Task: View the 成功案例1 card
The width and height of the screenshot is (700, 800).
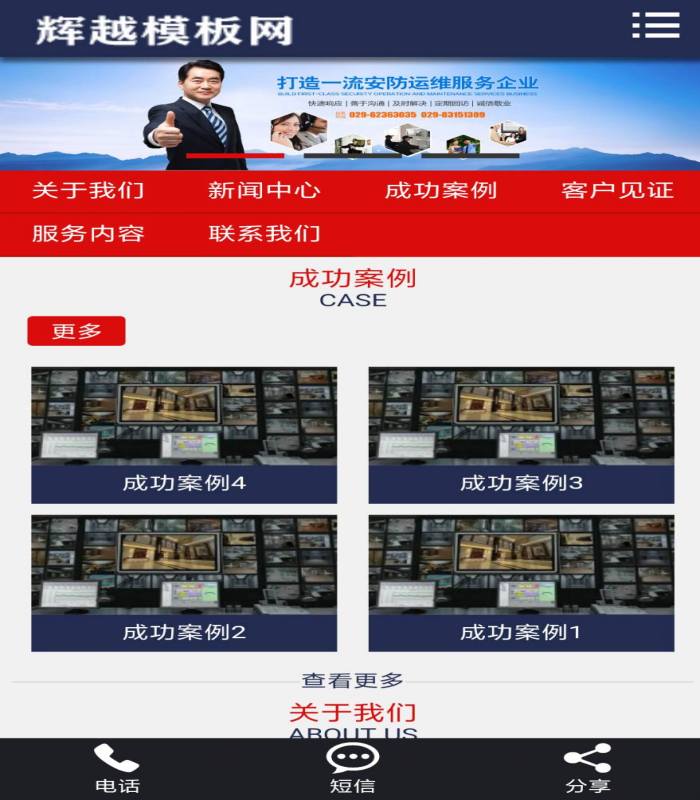Action: point(521,583)
